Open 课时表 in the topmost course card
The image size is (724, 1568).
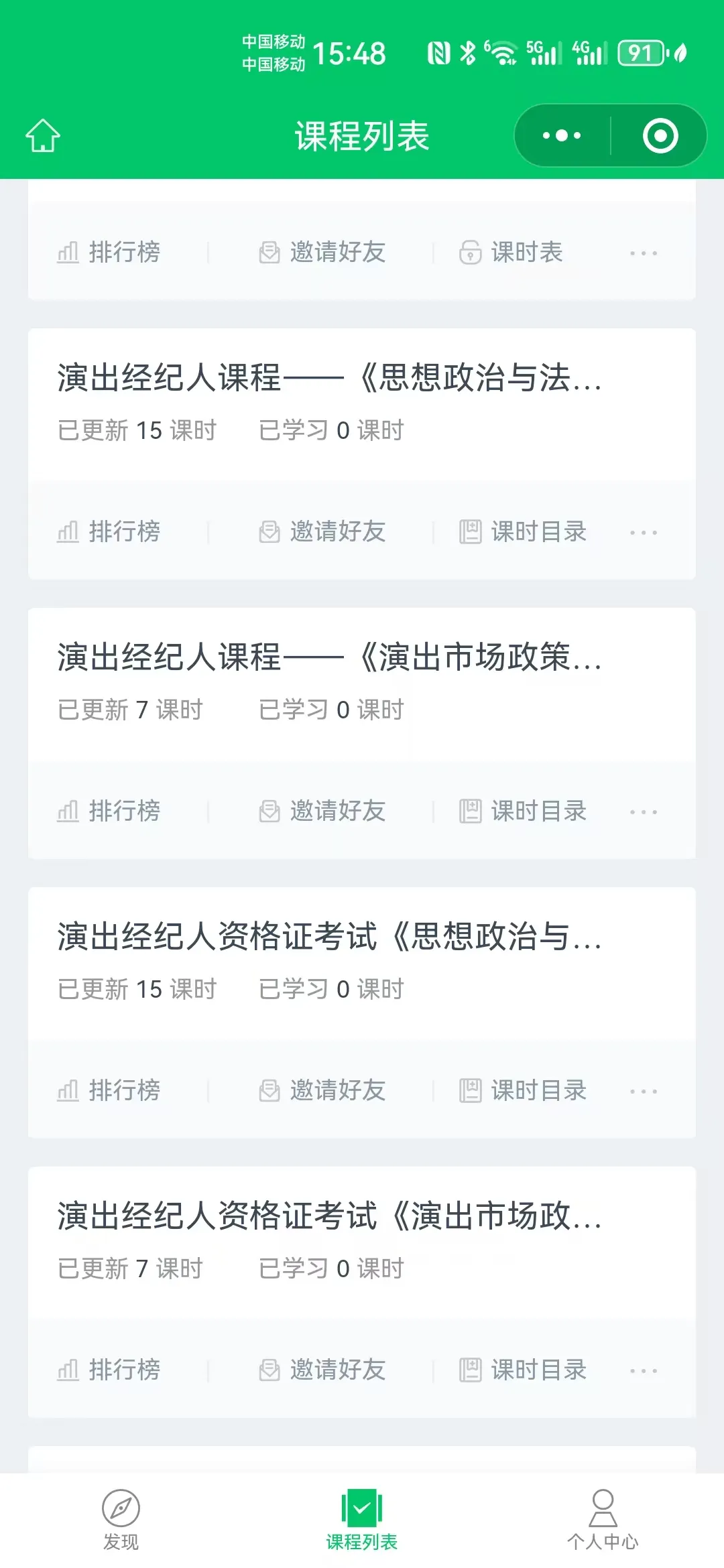pyautogui.click(x=513, y=253)
